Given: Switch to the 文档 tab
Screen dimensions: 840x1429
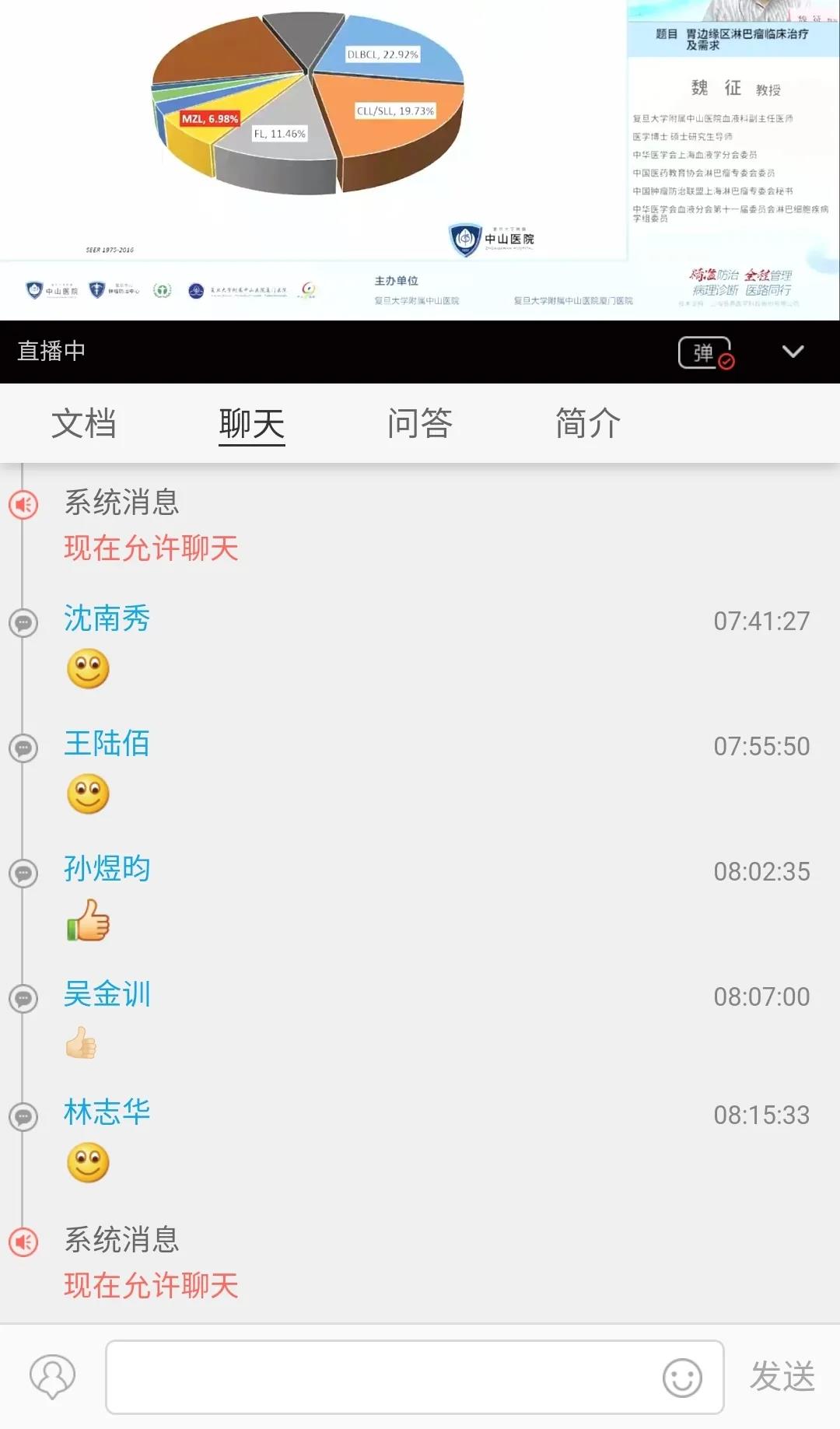Looking at the screenshot, I should tap(84, 424).
